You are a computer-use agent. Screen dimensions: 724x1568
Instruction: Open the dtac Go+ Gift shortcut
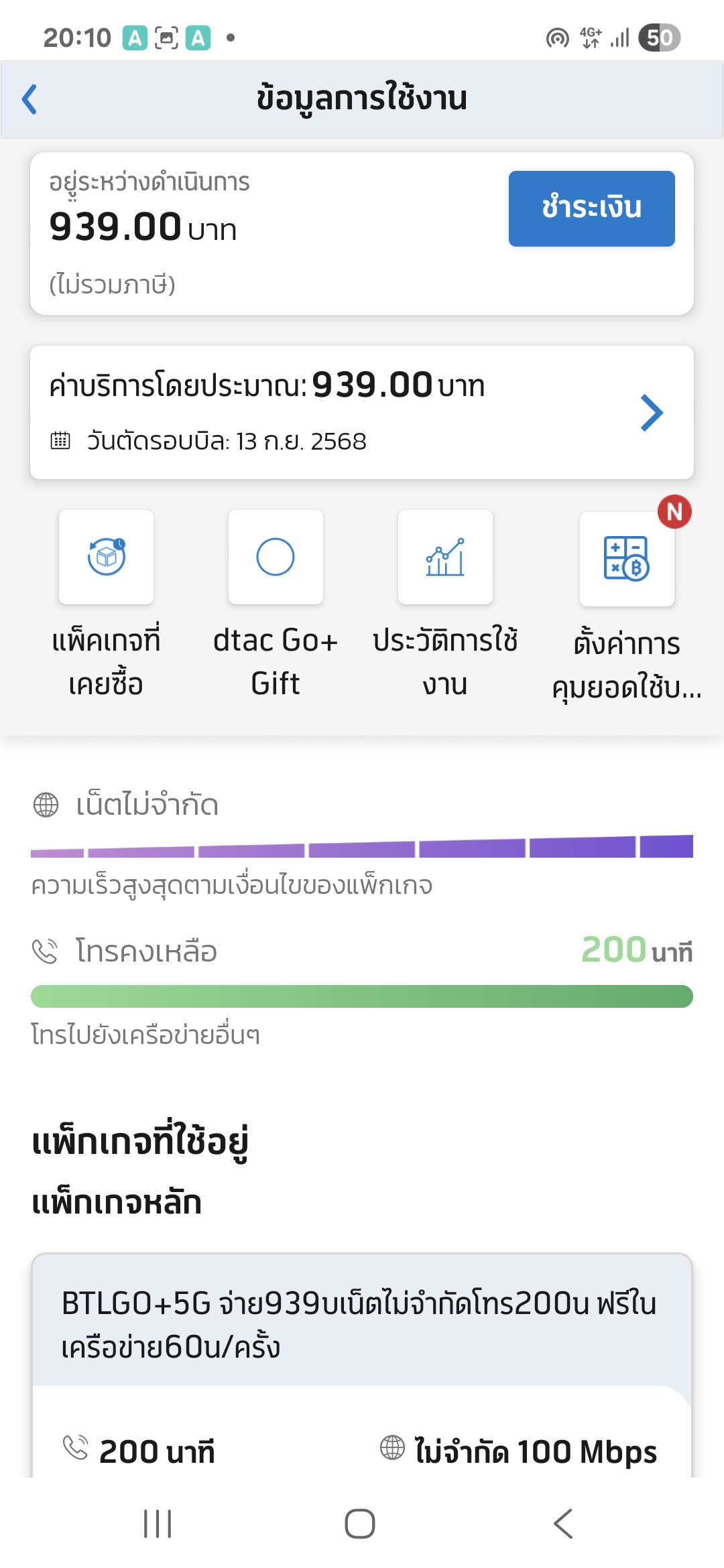click(276, 604)
